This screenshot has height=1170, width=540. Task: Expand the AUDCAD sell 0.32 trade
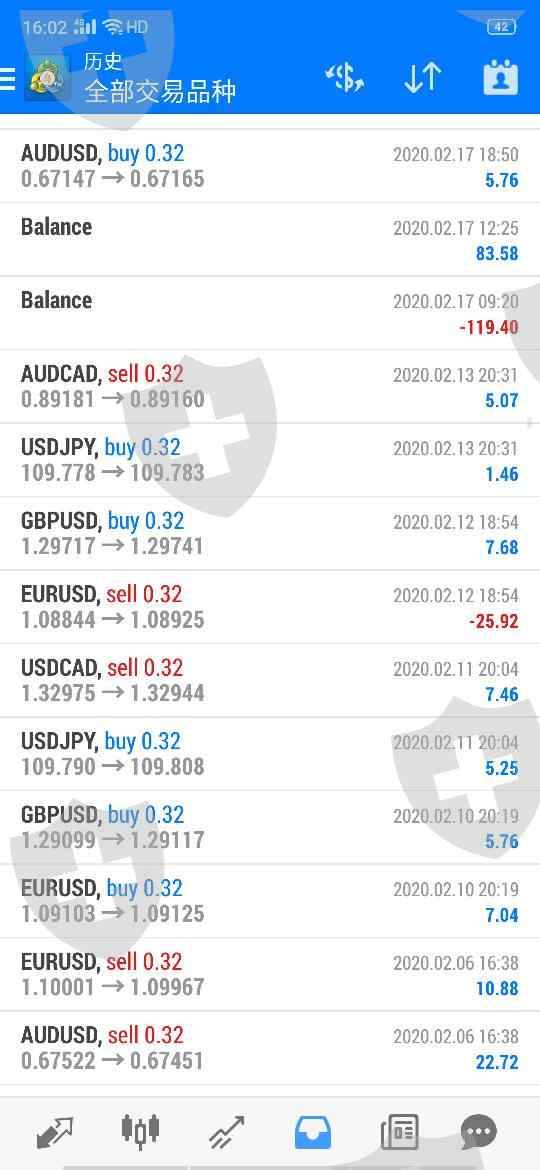270,387
